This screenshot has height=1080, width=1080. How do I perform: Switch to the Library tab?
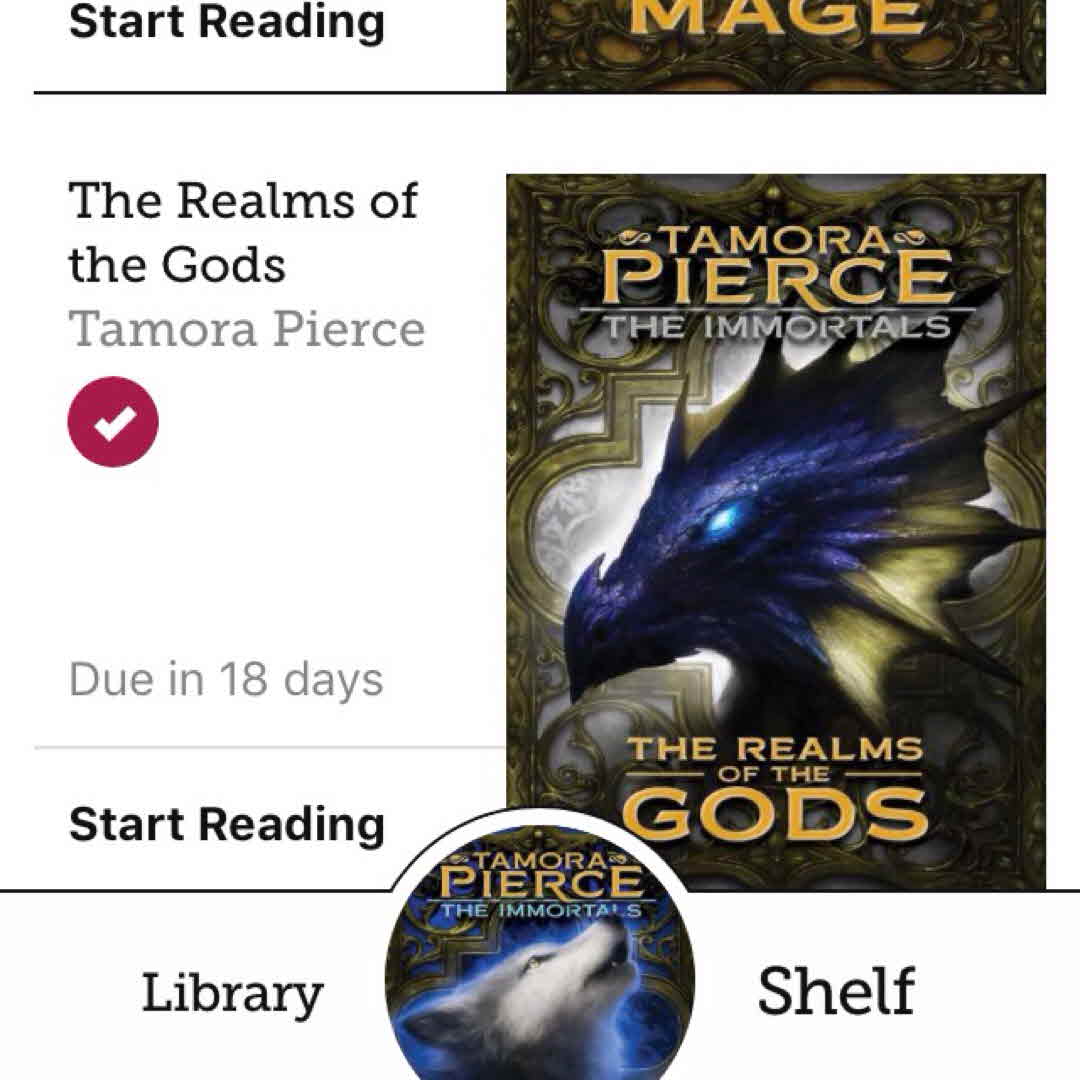click(x=232, y=992)
